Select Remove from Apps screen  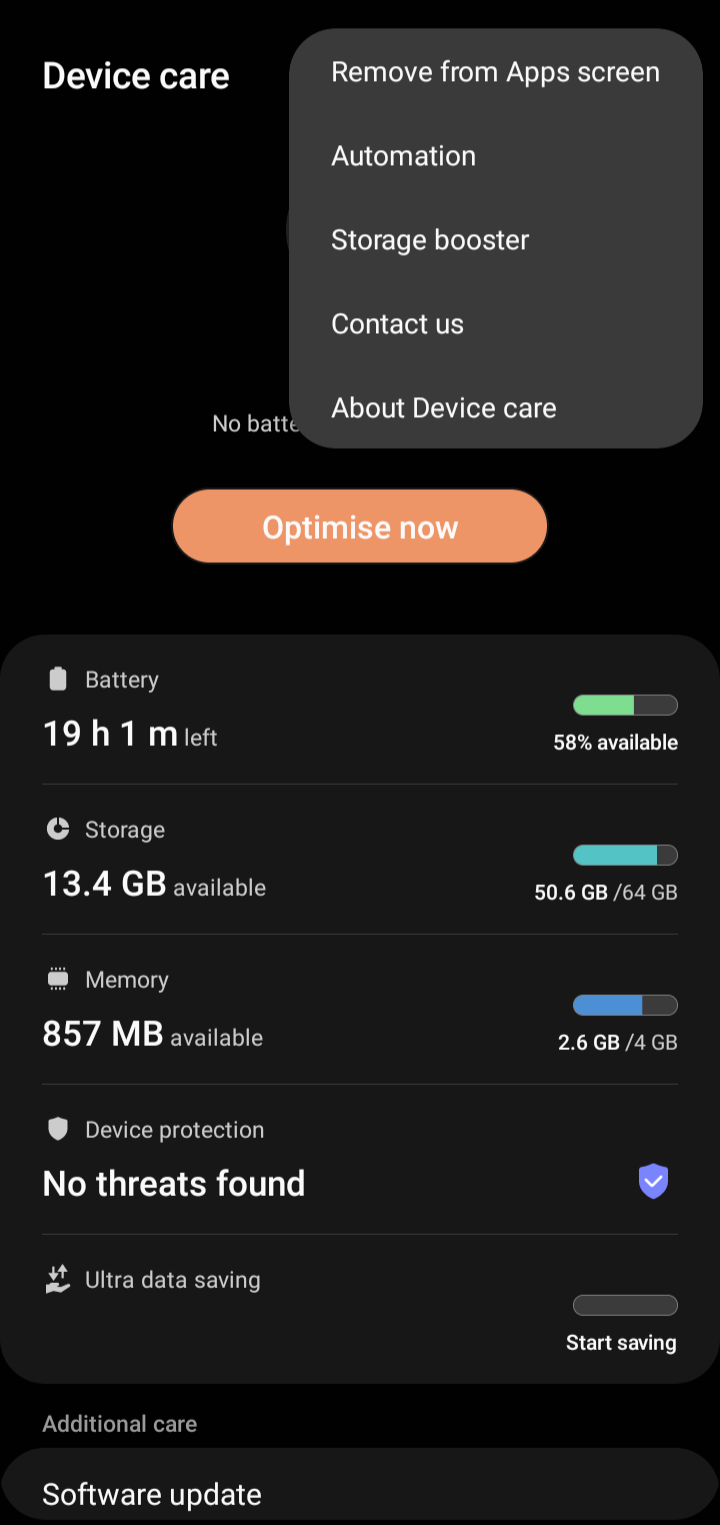pos(495,71)
